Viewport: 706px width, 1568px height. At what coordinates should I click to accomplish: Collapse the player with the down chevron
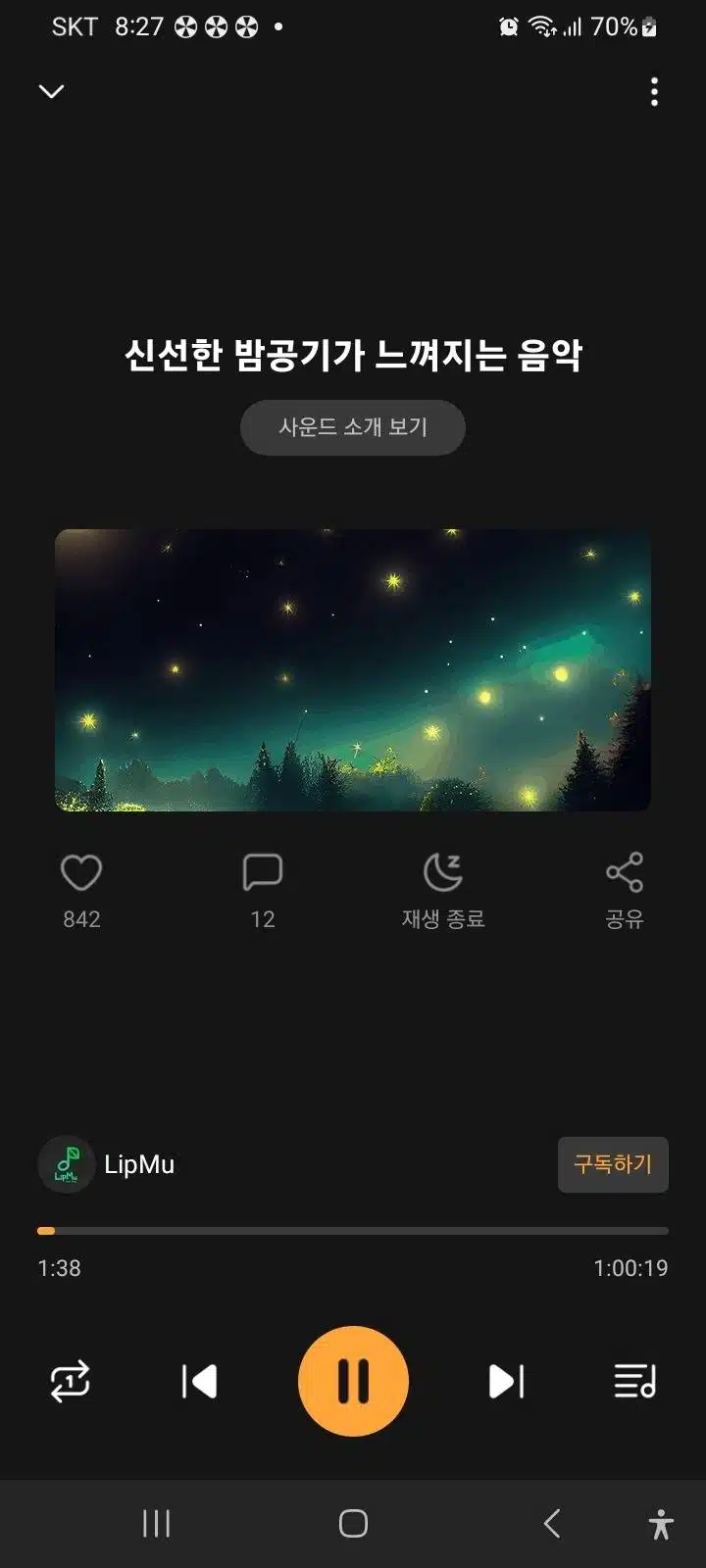coord(51,91)
